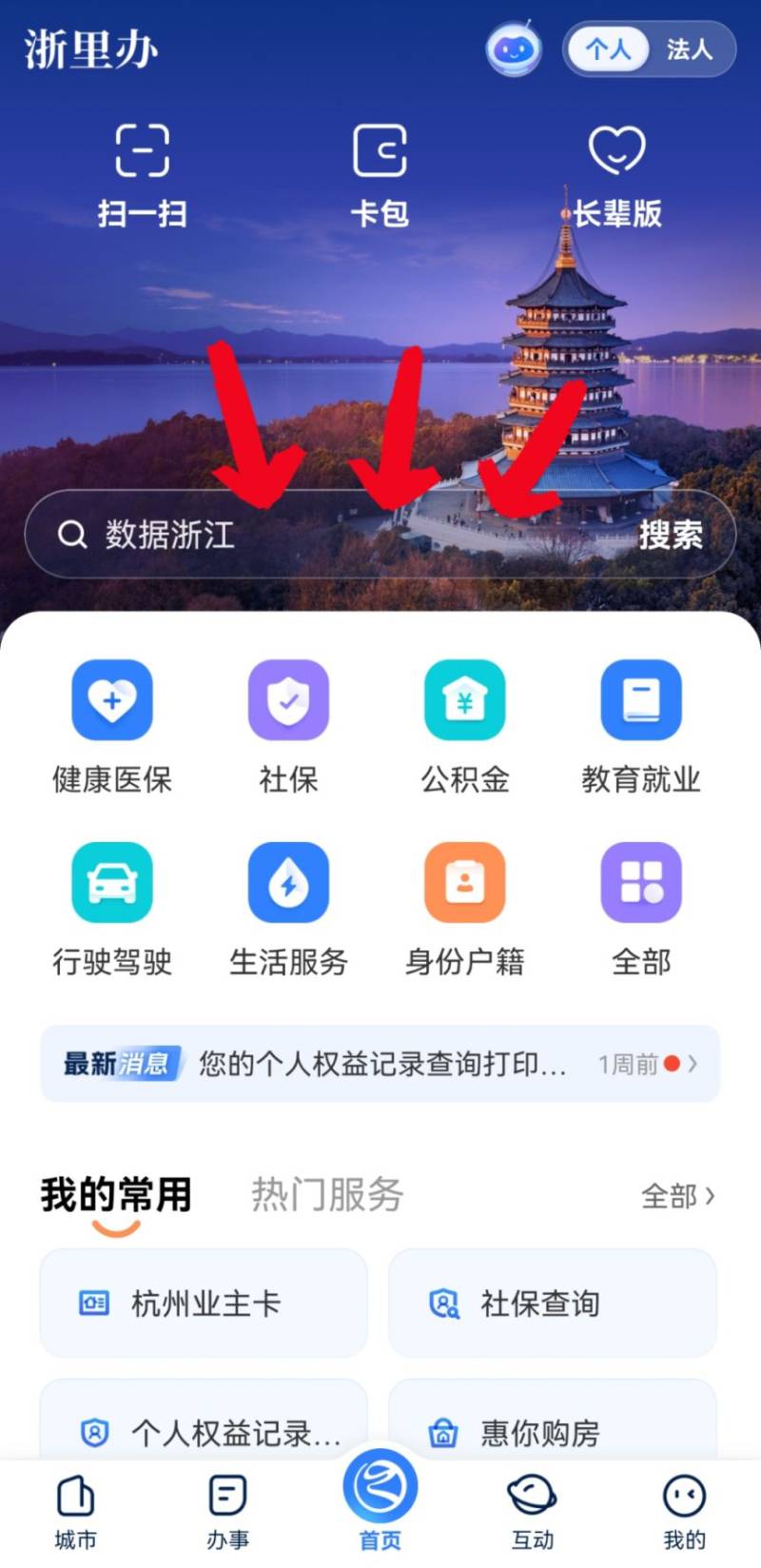Switch to 长辈版 mode
The image size is (761, 1568).
[x=616, y=174]
